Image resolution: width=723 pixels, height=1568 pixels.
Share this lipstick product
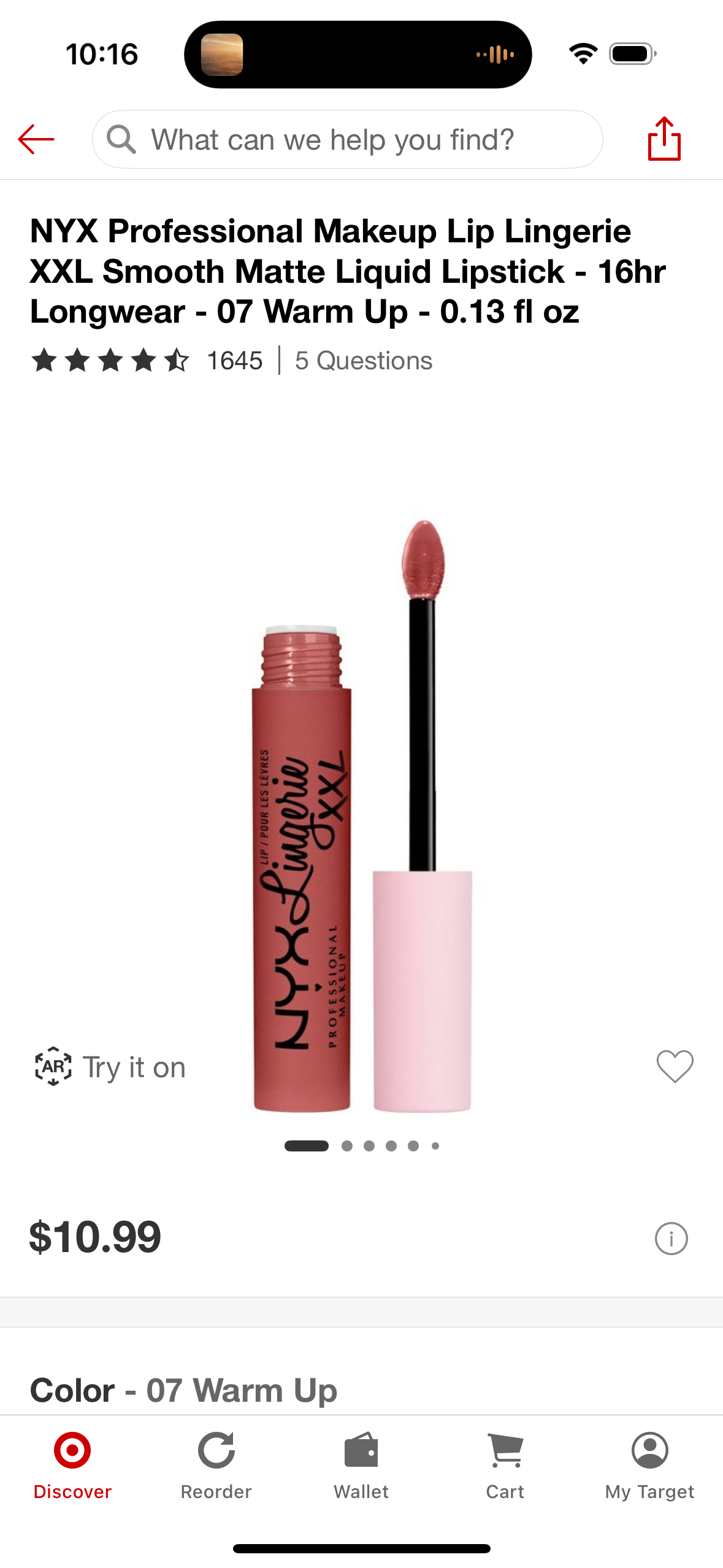tap(664, 139)
